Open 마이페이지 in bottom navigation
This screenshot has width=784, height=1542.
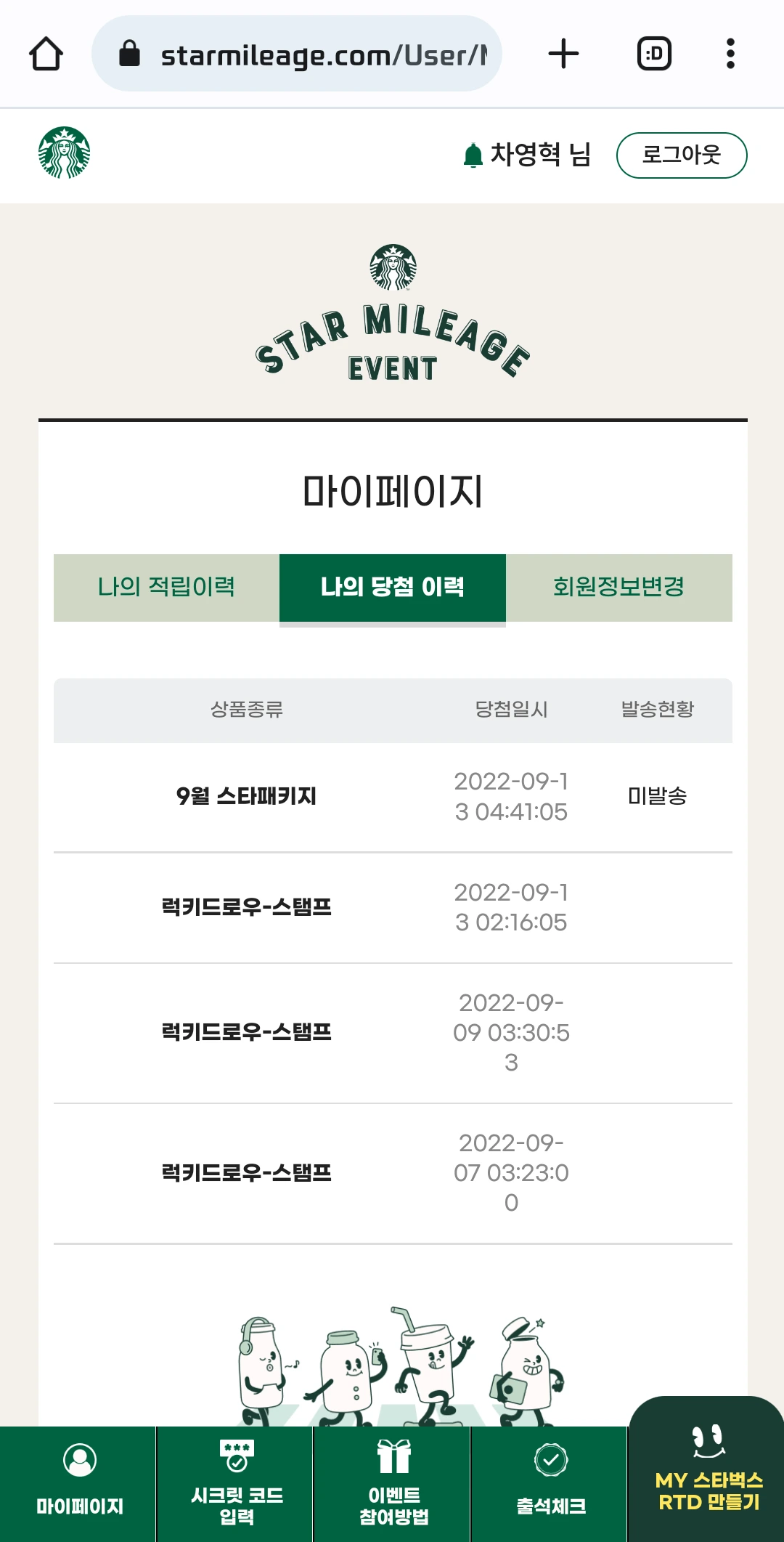[78, 1484]
